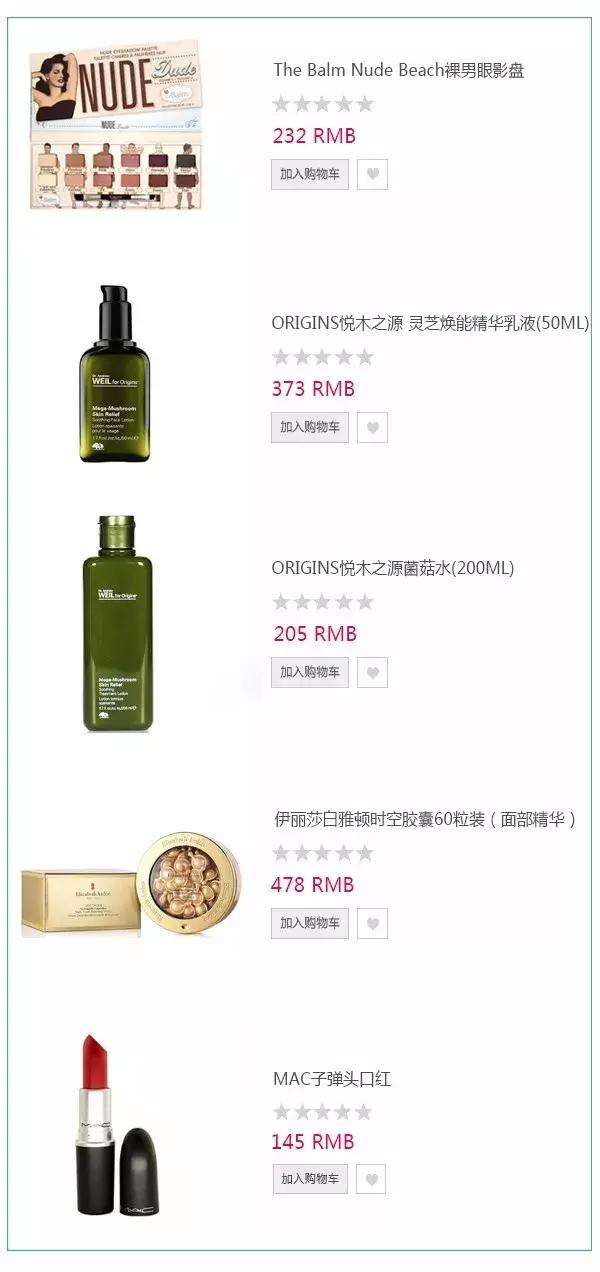View ORIGINS 菌菇水 bottle image

(x=118, y=624)
